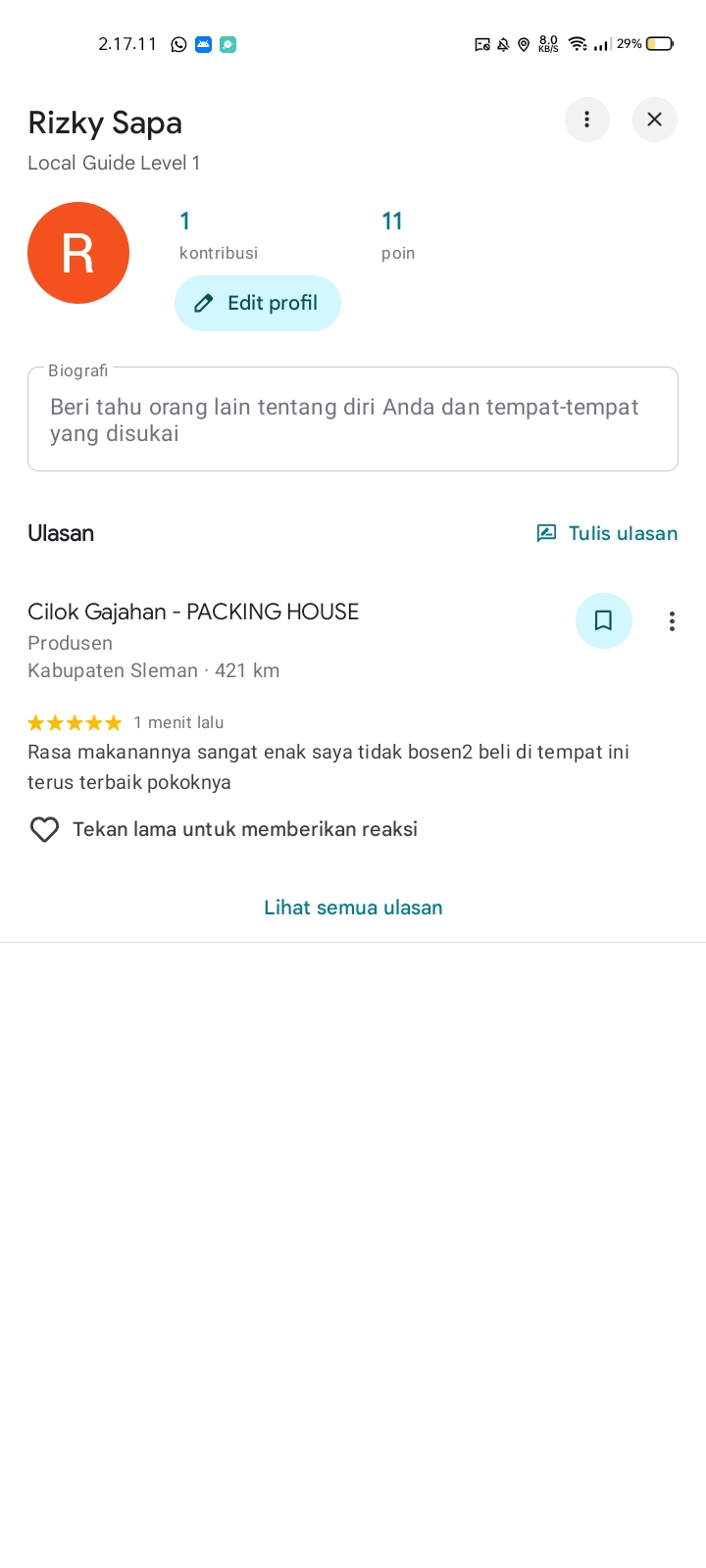Open the options menu for the Cilok Gajahan review

(672, 621)
